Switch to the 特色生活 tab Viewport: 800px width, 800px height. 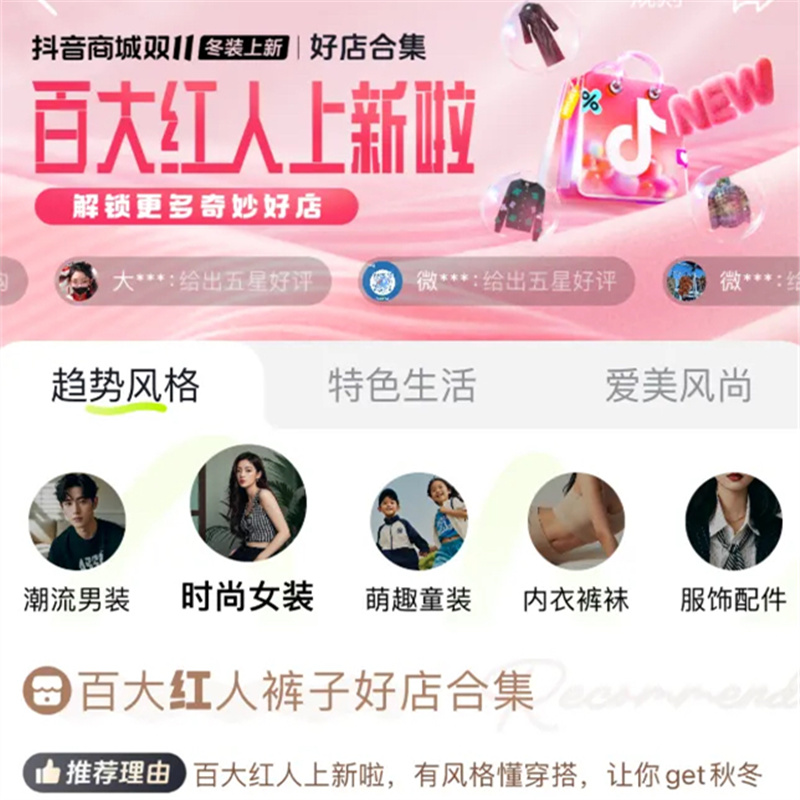coord(402,386)
